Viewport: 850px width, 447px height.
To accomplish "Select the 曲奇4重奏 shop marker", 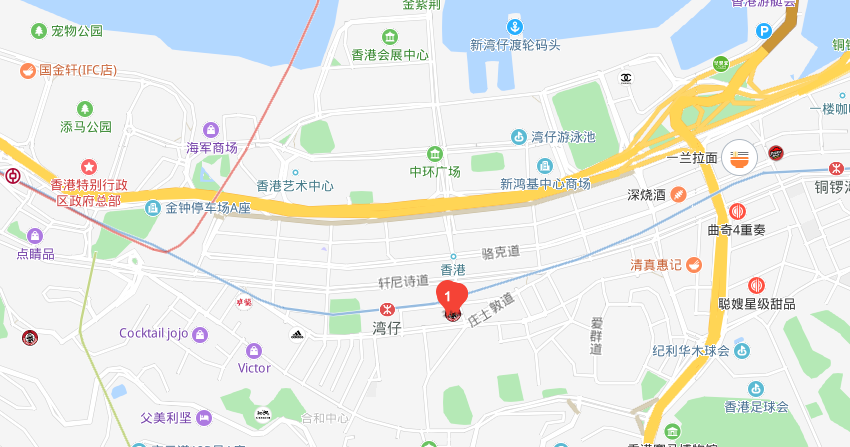I will 738,211.
